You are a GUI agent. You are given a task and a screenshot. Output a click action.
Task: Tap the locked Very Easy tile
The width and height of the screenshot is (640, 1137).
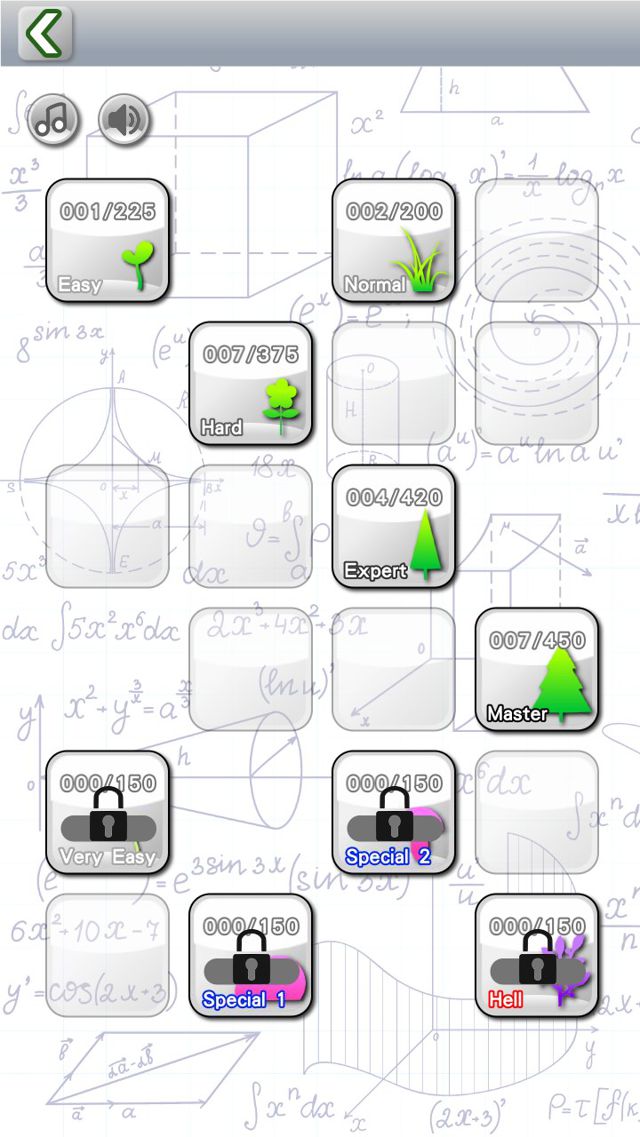click(107, 813)
